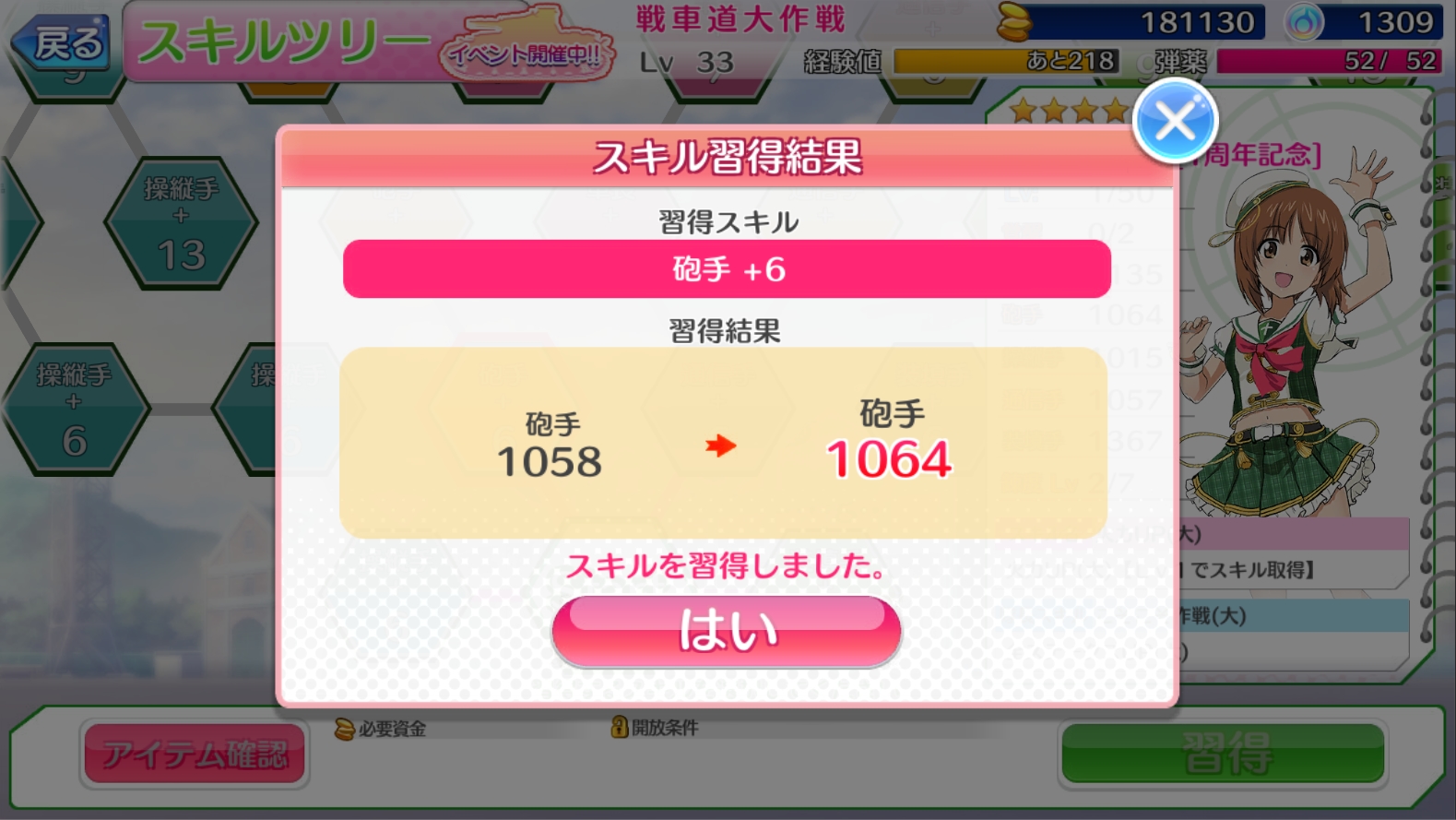Viewport: 1456px width, 820px height.
Task: Confirm the result with はい
Action: point(726,631)
